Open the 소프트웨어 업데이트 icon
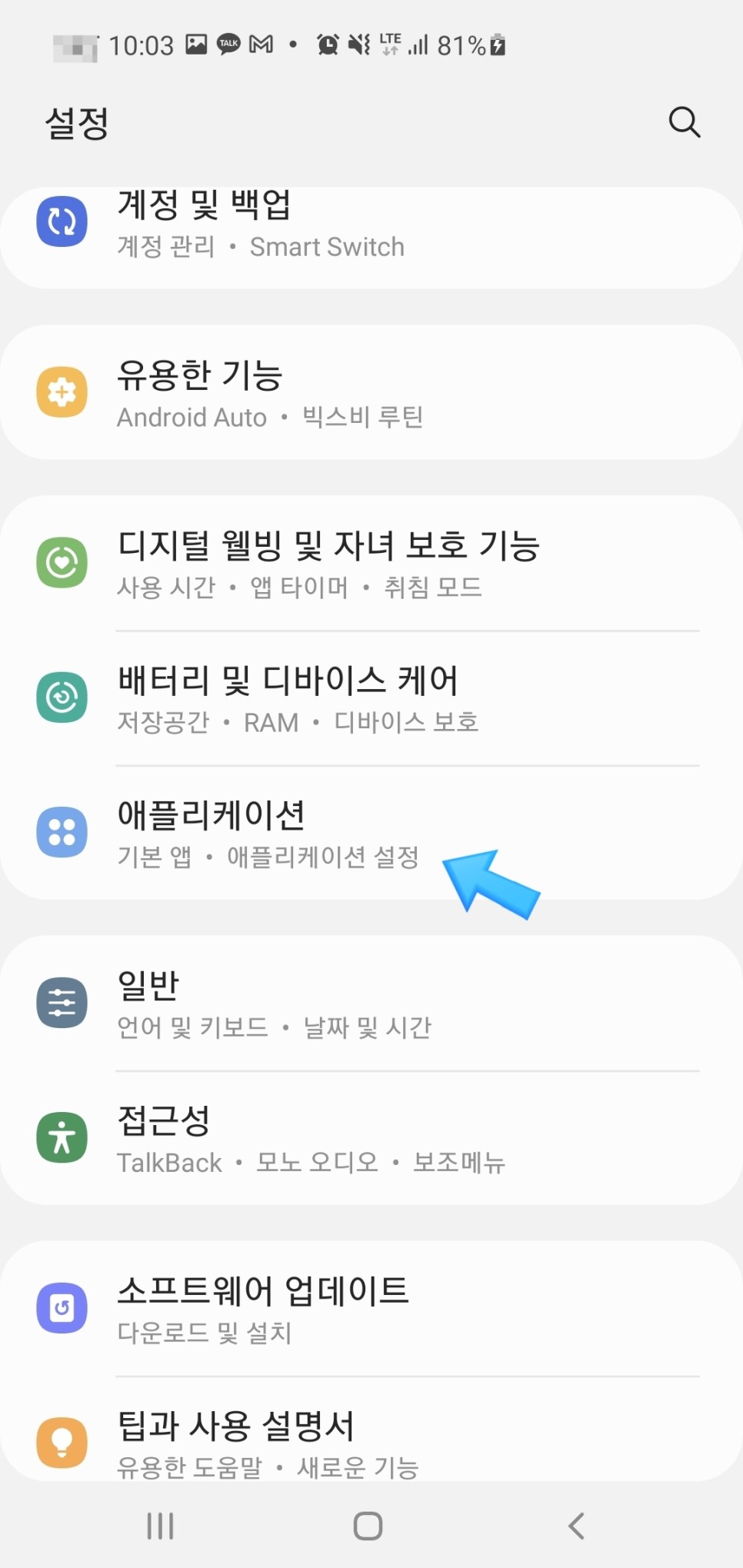Screen dimensions: 743x1568 pos(62,1308)
